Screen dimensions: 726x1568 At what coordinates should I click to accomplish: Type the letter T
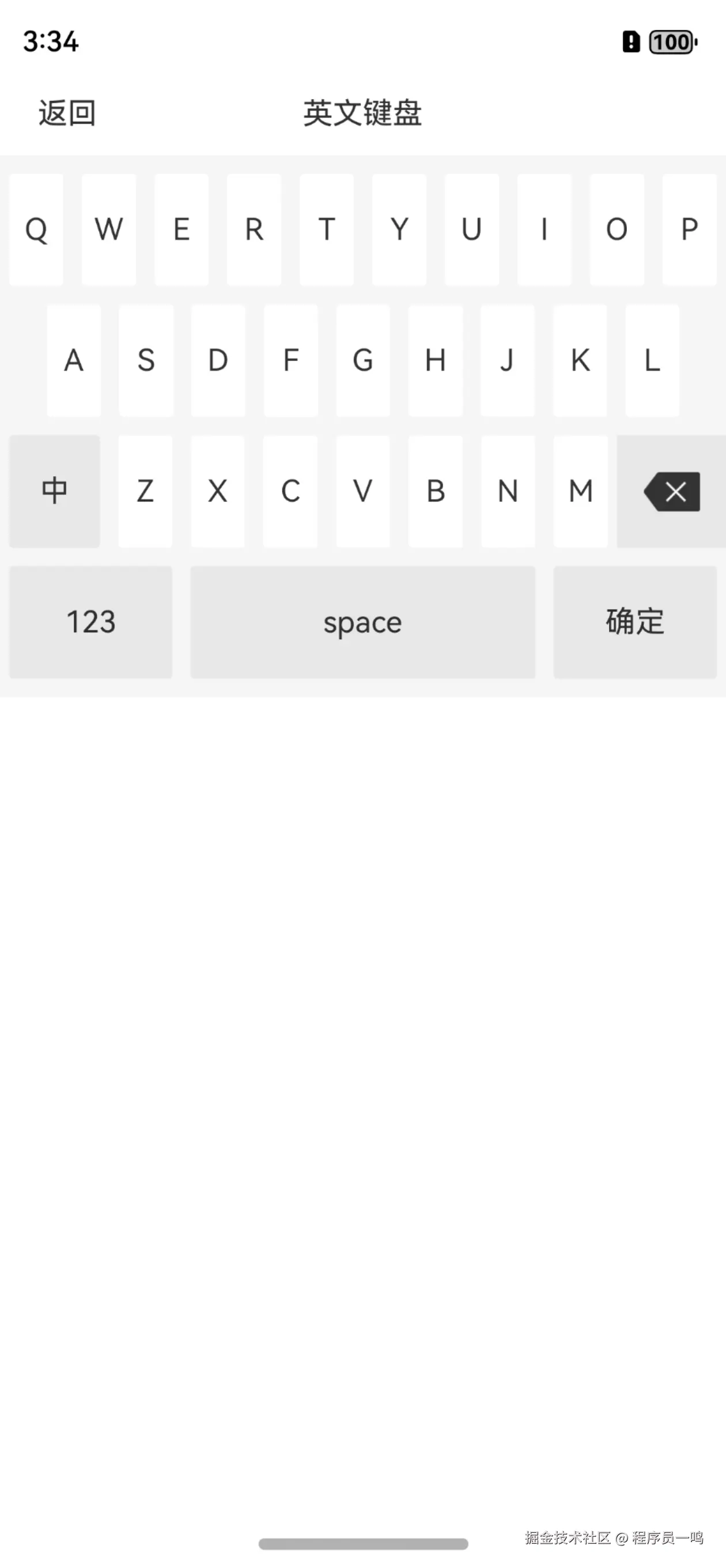pos(326,229)
